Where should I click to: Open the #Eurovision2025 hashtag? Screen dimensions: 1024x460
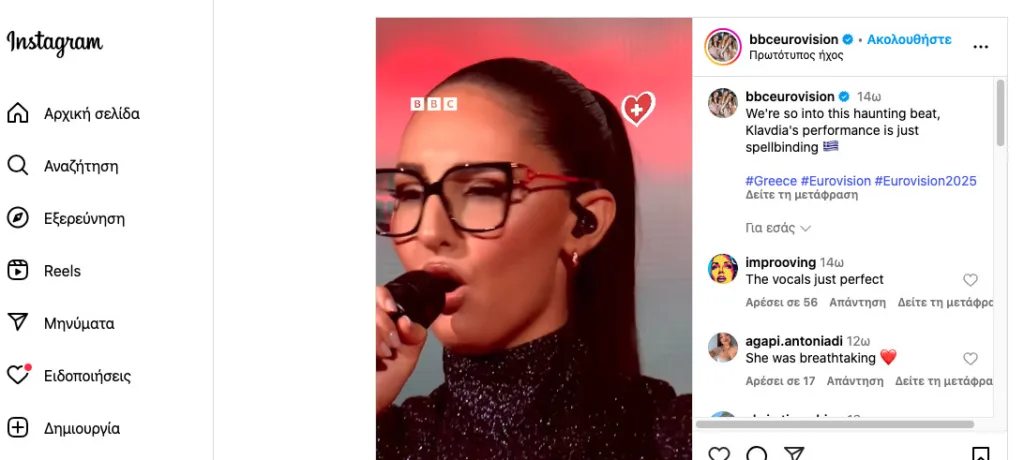(x=925, y=181)
